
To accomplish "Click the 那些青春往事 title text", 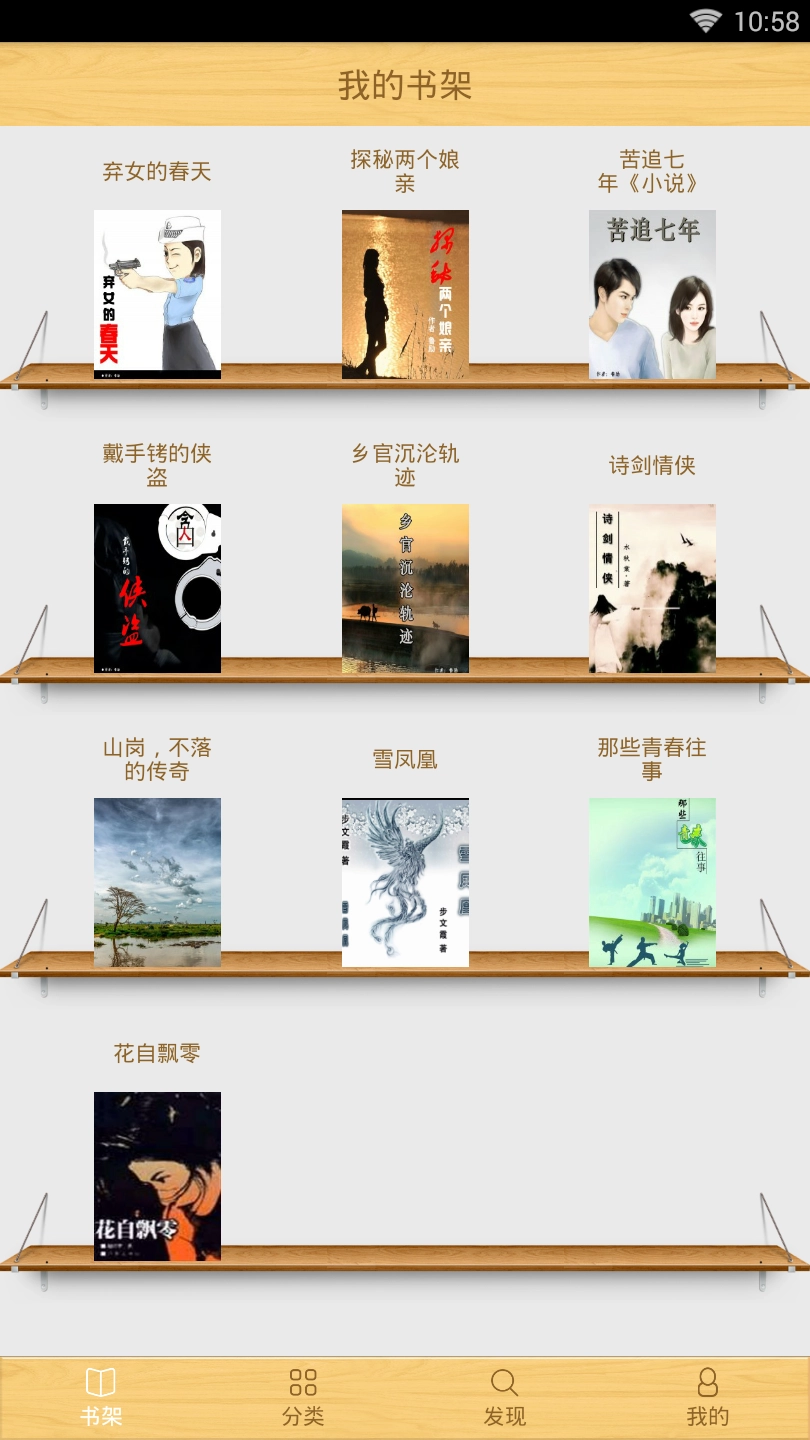I will click(651, 760).
